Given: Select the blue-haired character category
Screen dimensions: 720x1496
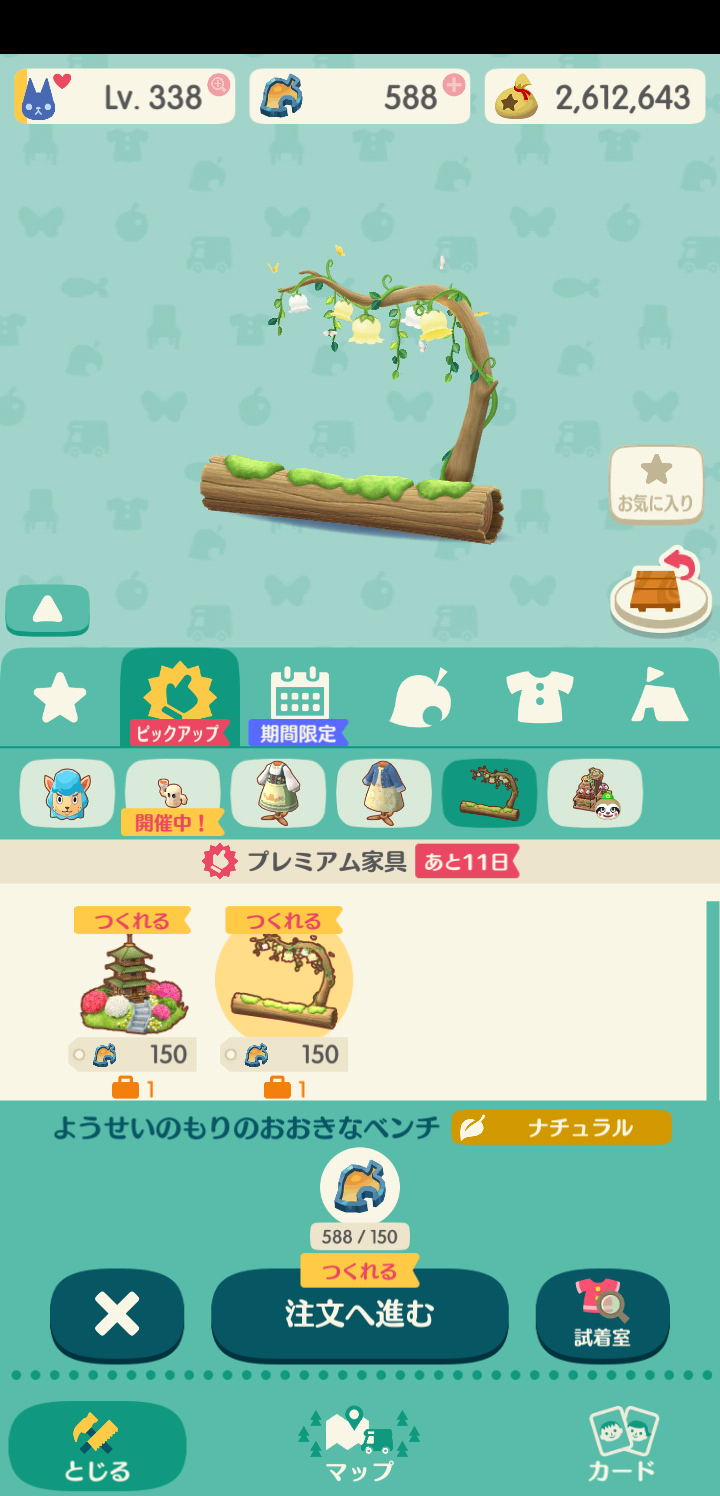Looking at the screenshot, I should [x=67, y=793].
